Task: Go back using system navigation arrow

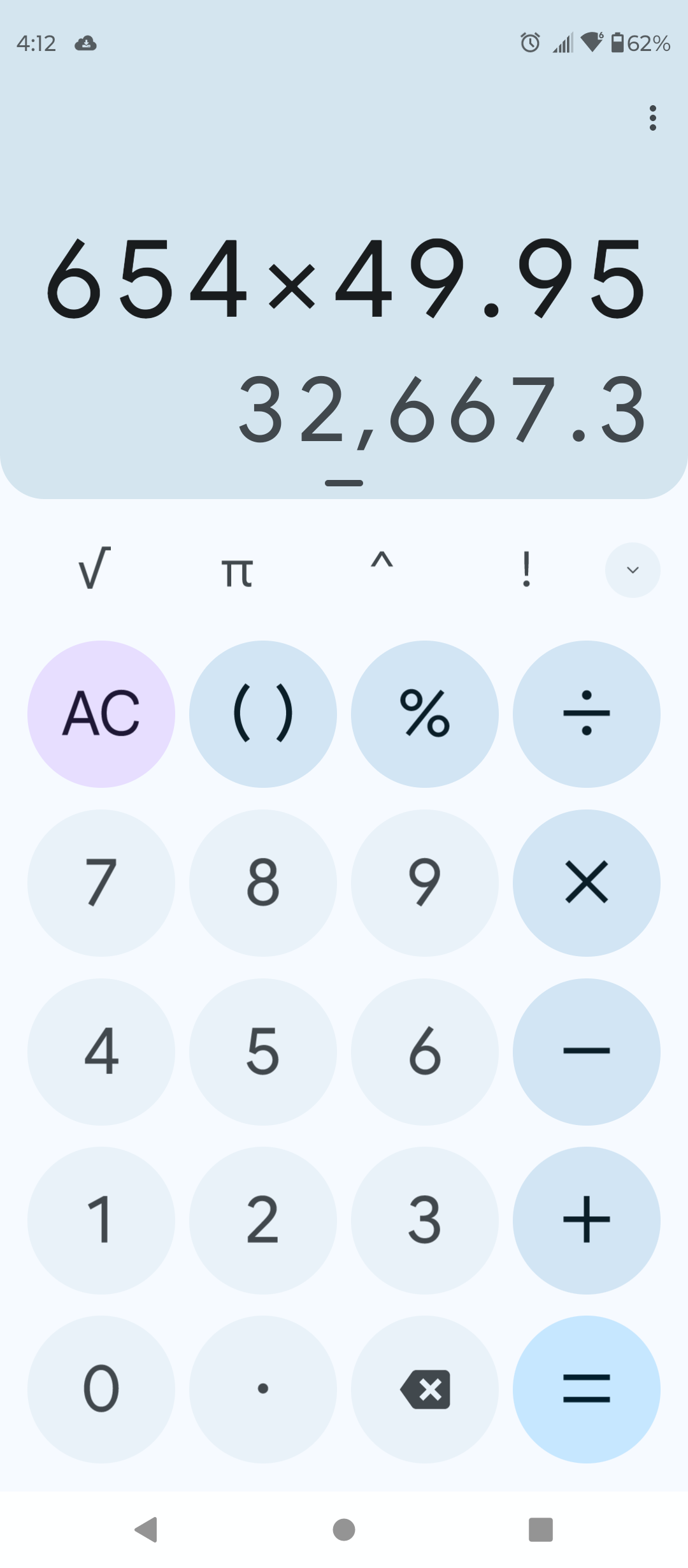Action: [x=147, y=1529]
